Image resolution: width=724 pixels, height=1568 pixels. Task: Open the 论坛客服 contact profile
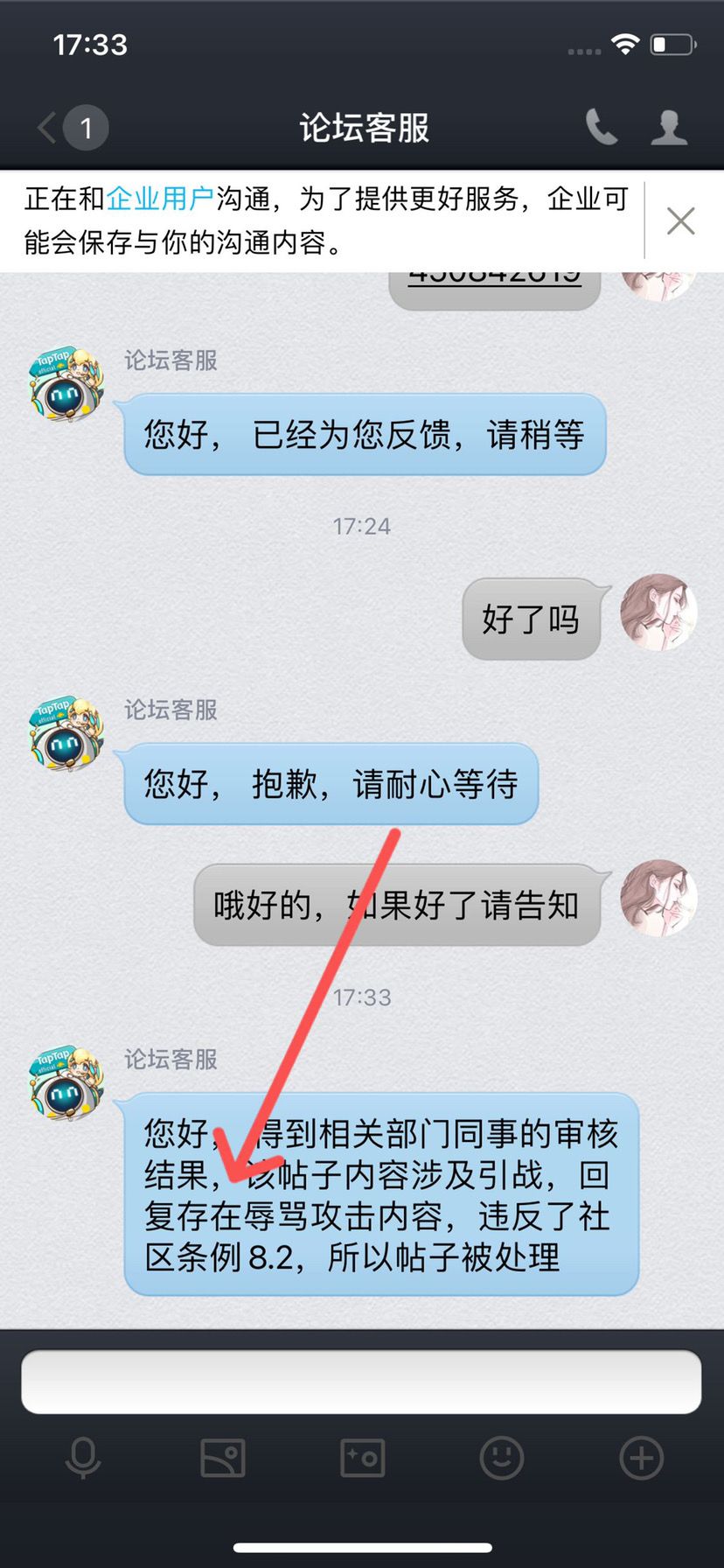point(669,128)
